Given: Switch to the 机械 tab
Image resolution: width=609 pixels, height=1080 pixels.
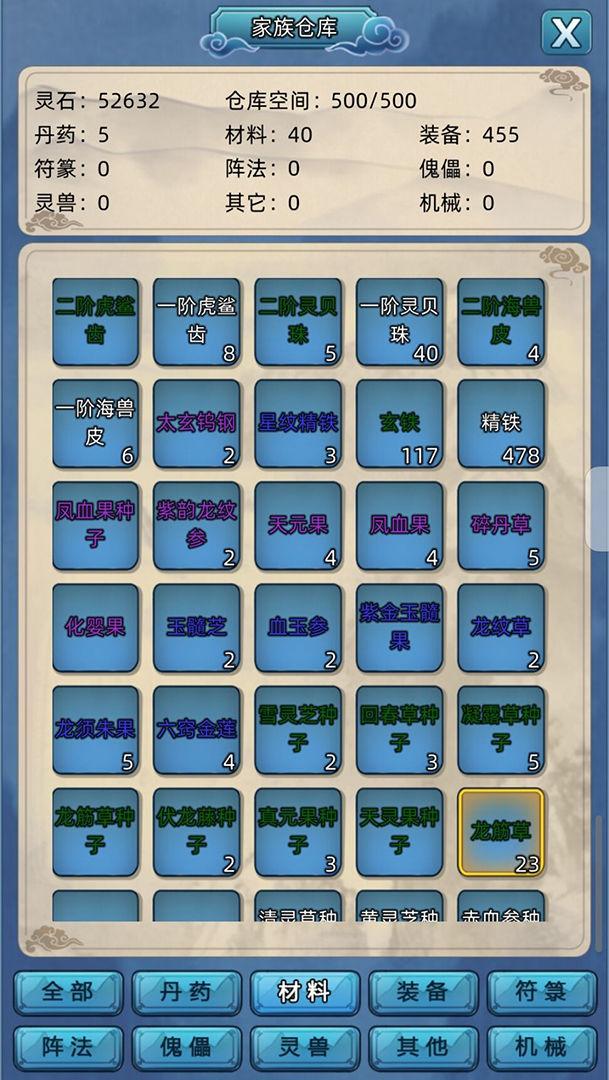Looking at the screenshot, I should coord(541,1047).
